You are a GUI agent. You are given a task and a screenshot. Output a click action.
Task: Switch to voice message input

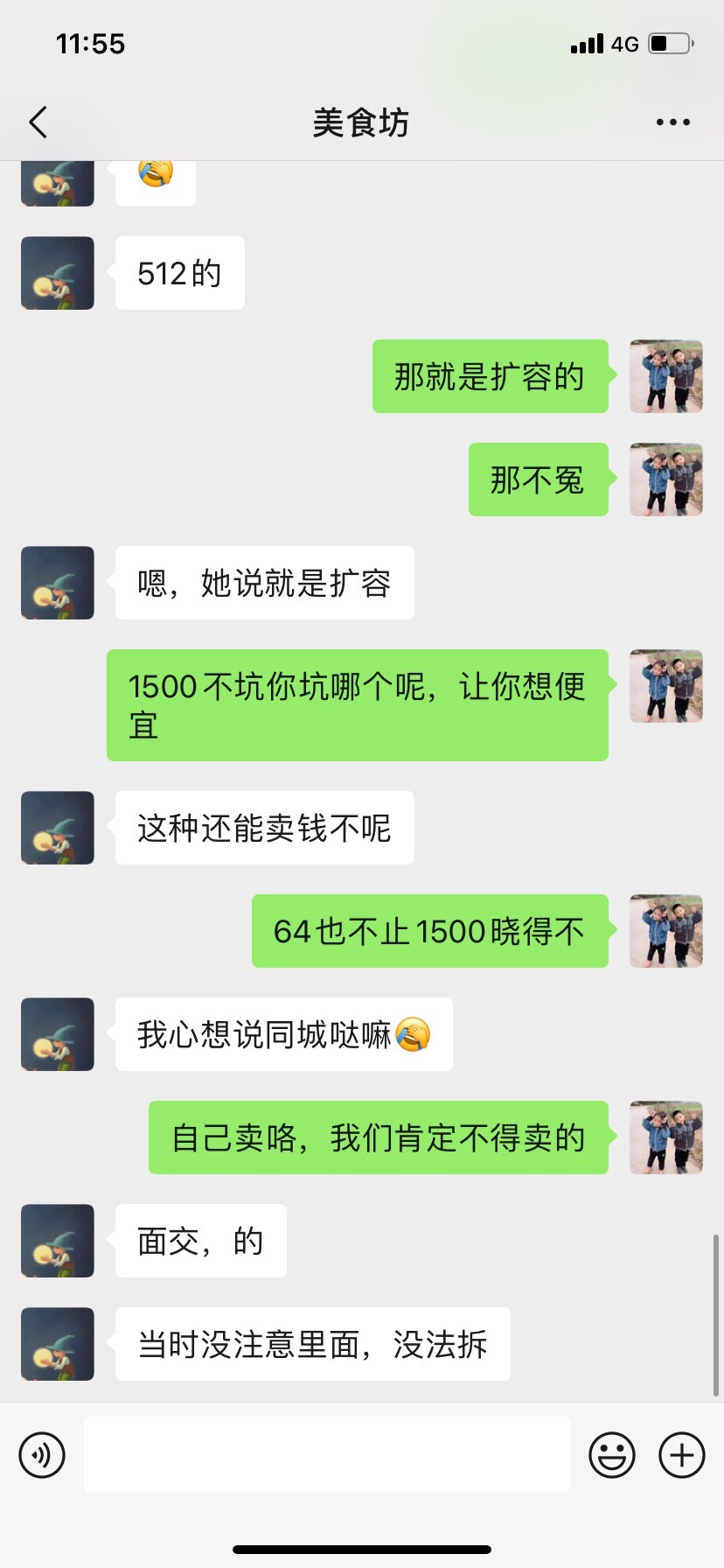click(42, 1455)
